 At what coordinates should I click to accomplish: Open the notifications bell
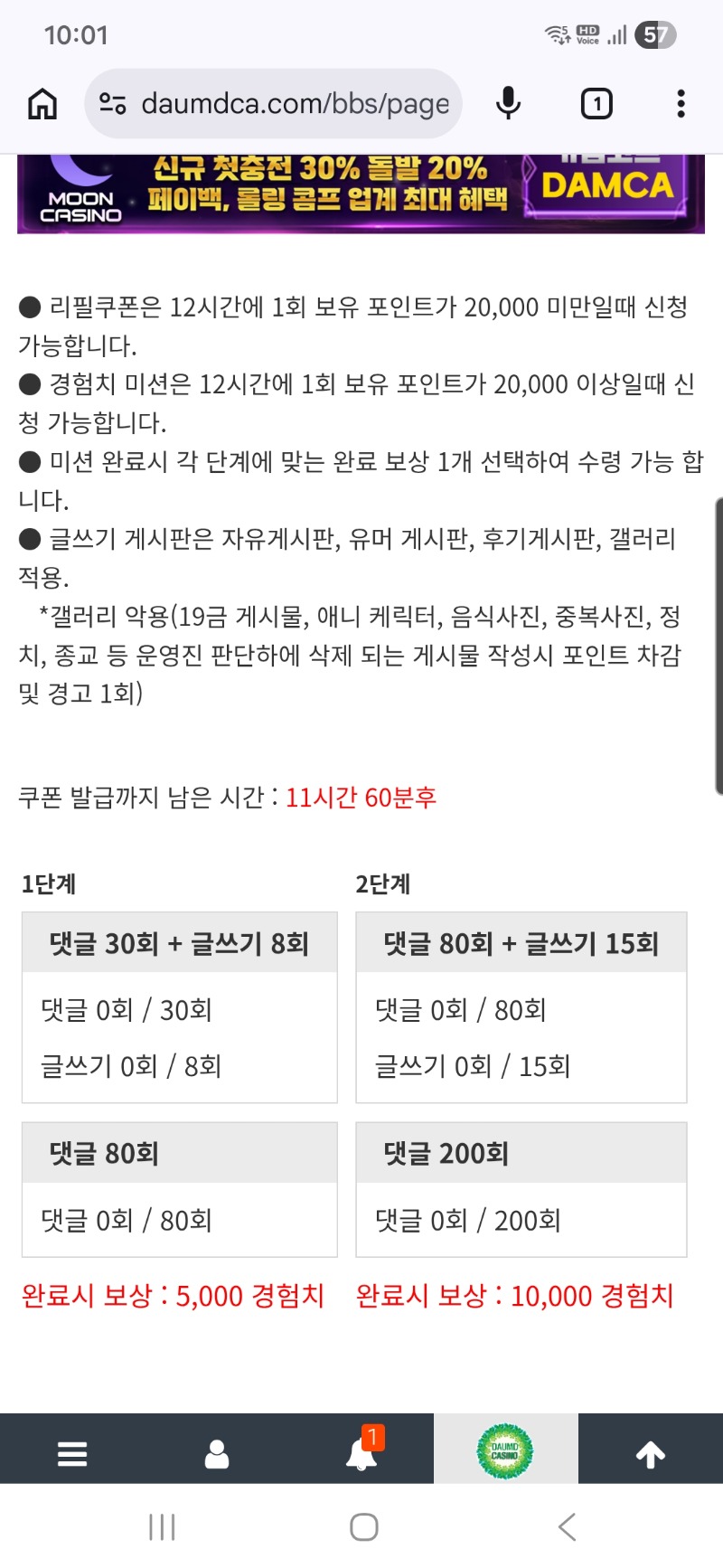coord(361,1454)
